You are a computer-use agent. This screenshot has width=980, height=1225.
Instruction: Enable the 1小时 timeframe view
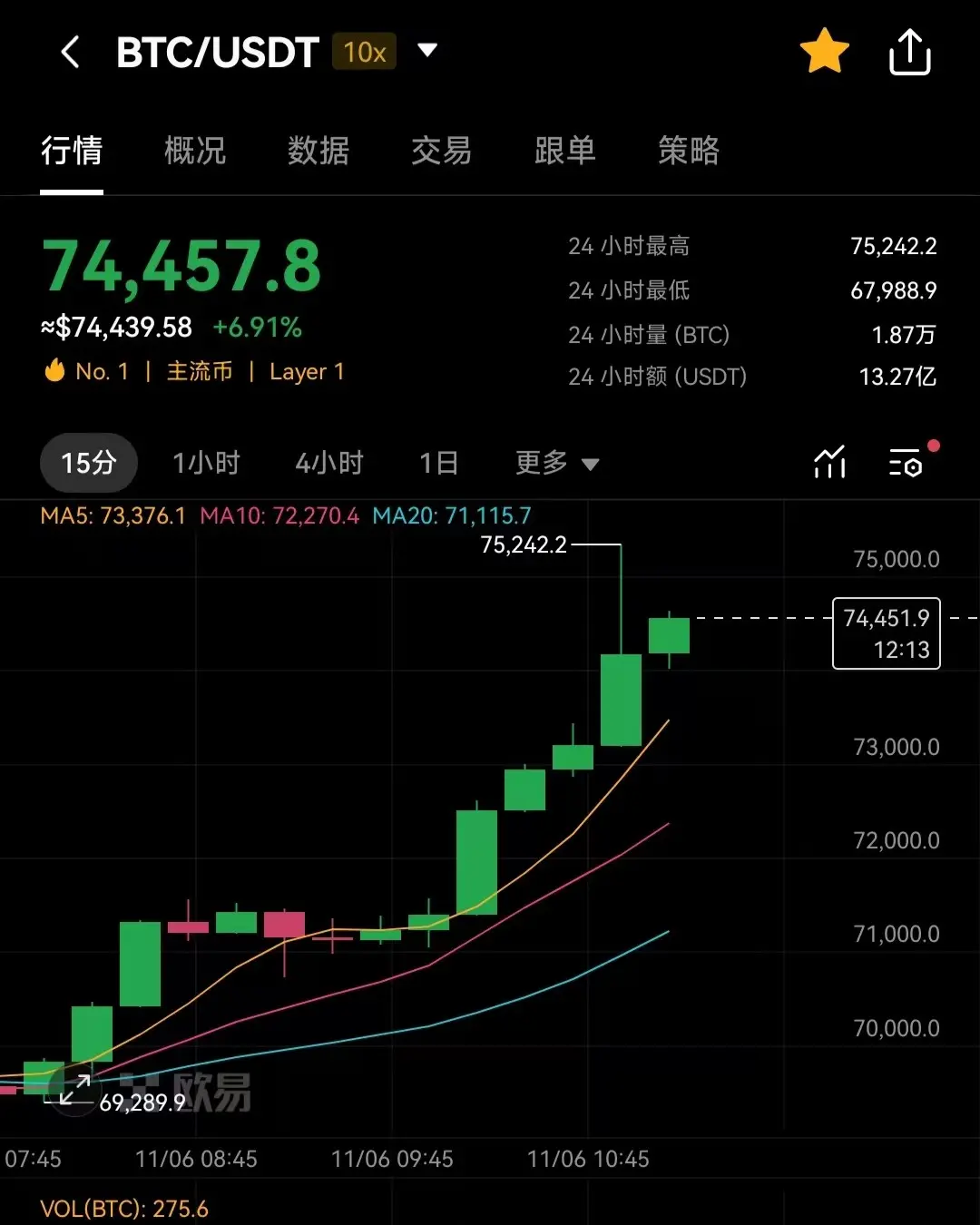[206, 463]
